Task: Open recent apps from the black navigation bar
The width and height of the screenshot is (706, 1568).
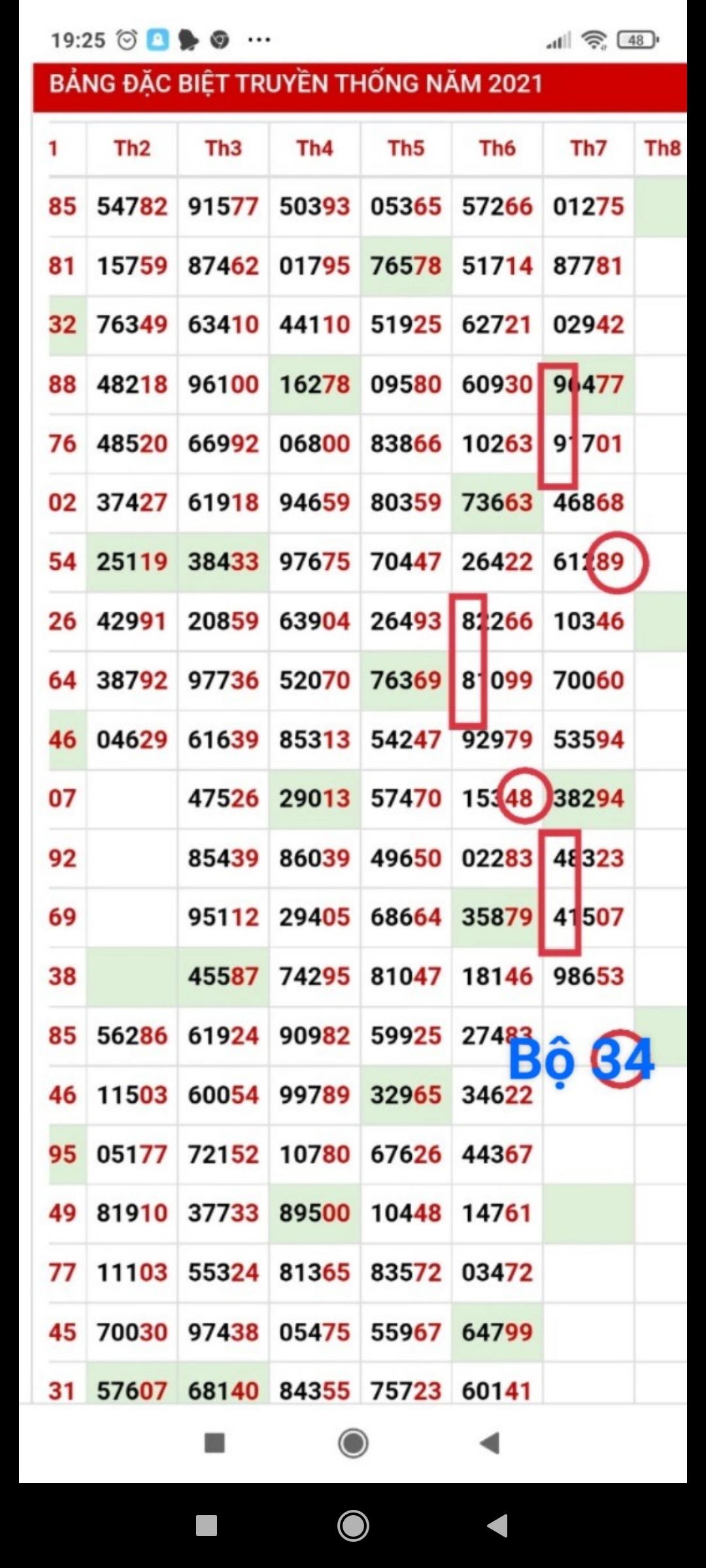Action: point(207,1526)
